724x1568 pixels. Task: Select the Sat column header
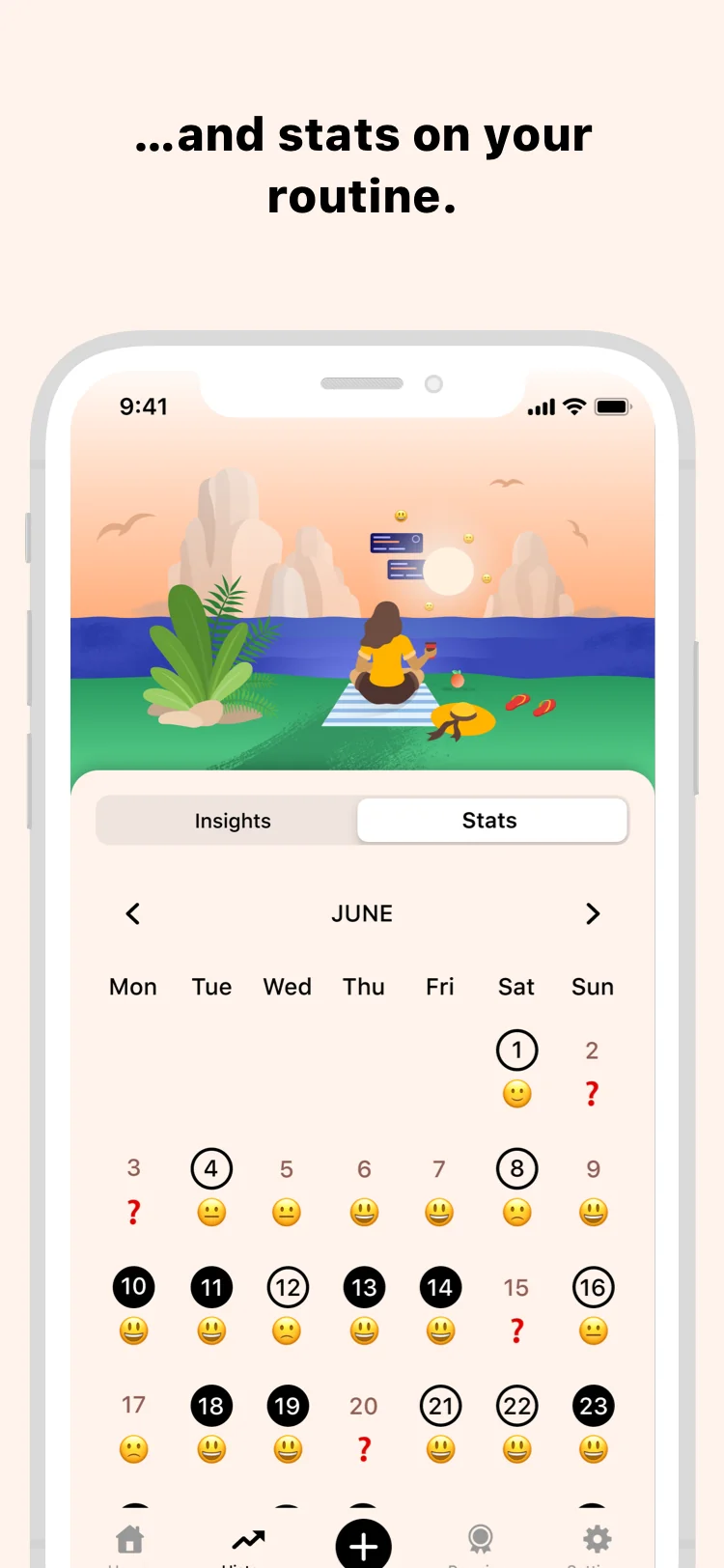[515, 987]
